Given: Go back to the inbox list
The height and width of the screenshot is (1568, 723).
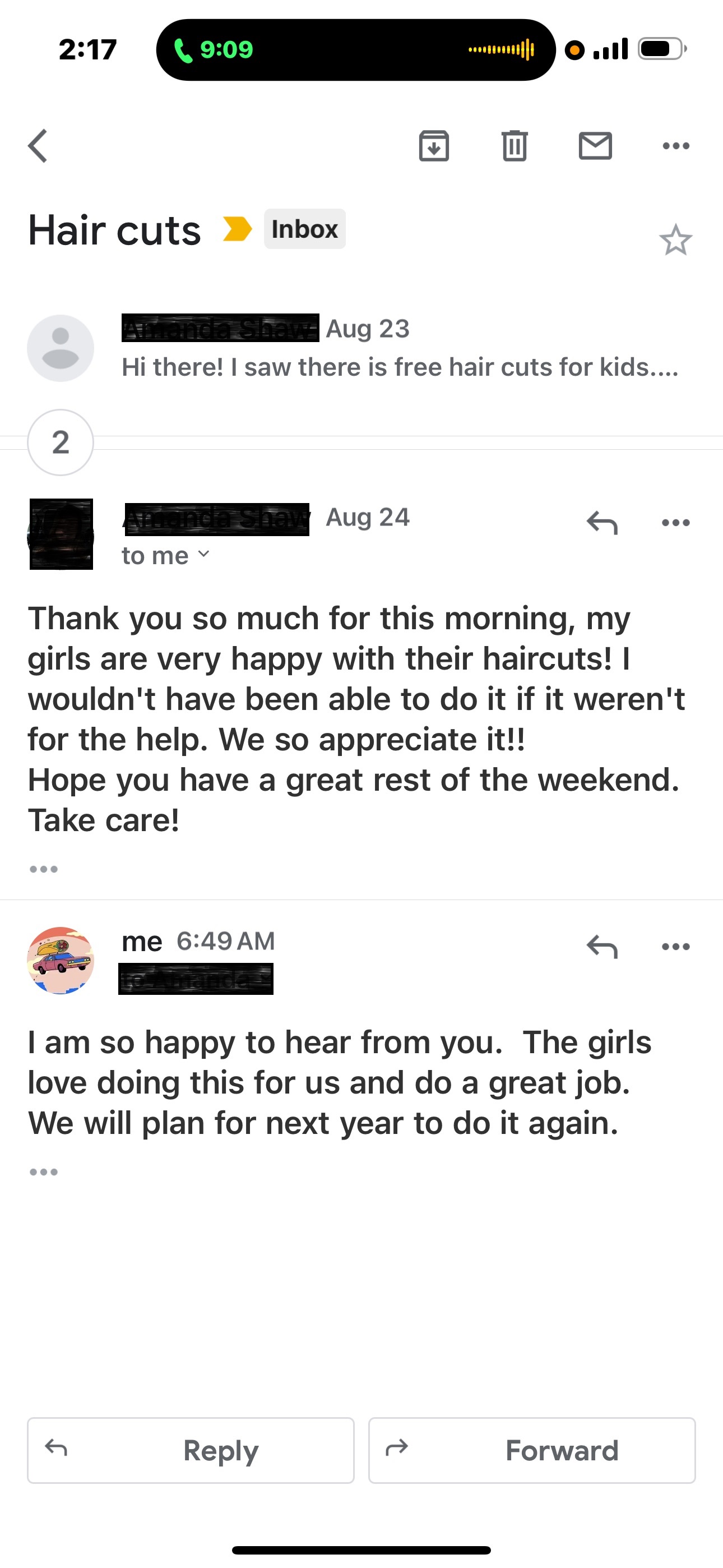Looking at the screenshot, I should point(38,146).
